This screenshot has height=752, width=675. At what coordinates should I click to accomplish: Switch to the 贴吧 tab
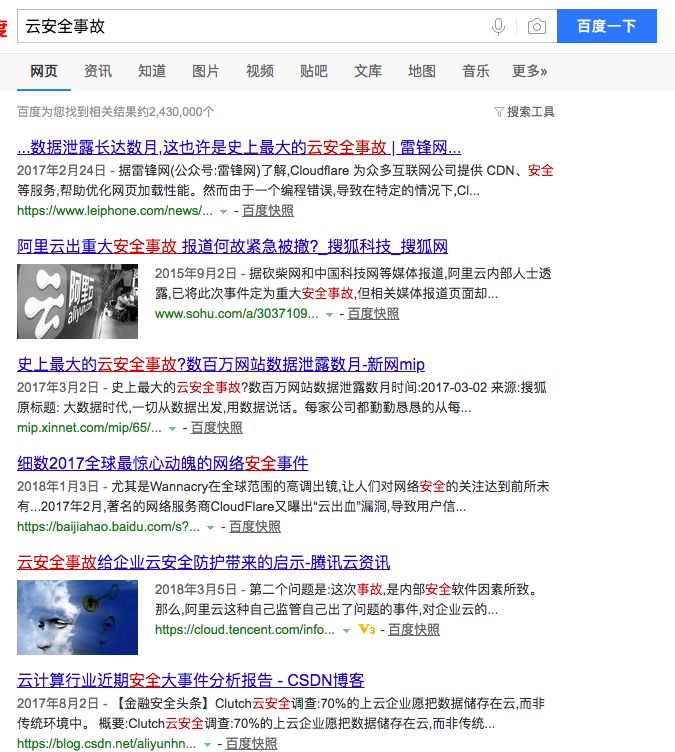(314, 71)
